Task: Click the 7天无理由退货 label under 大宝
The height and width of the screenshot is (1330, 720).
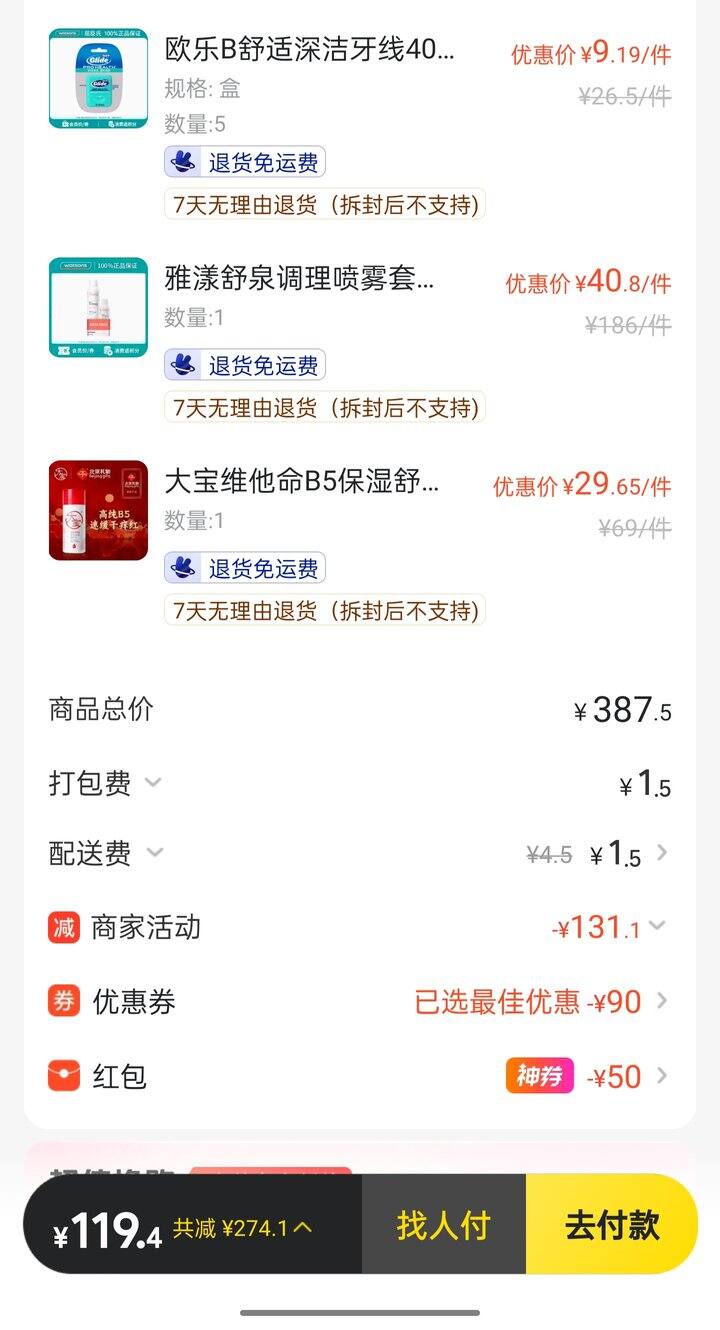Action: coord(327,610)
